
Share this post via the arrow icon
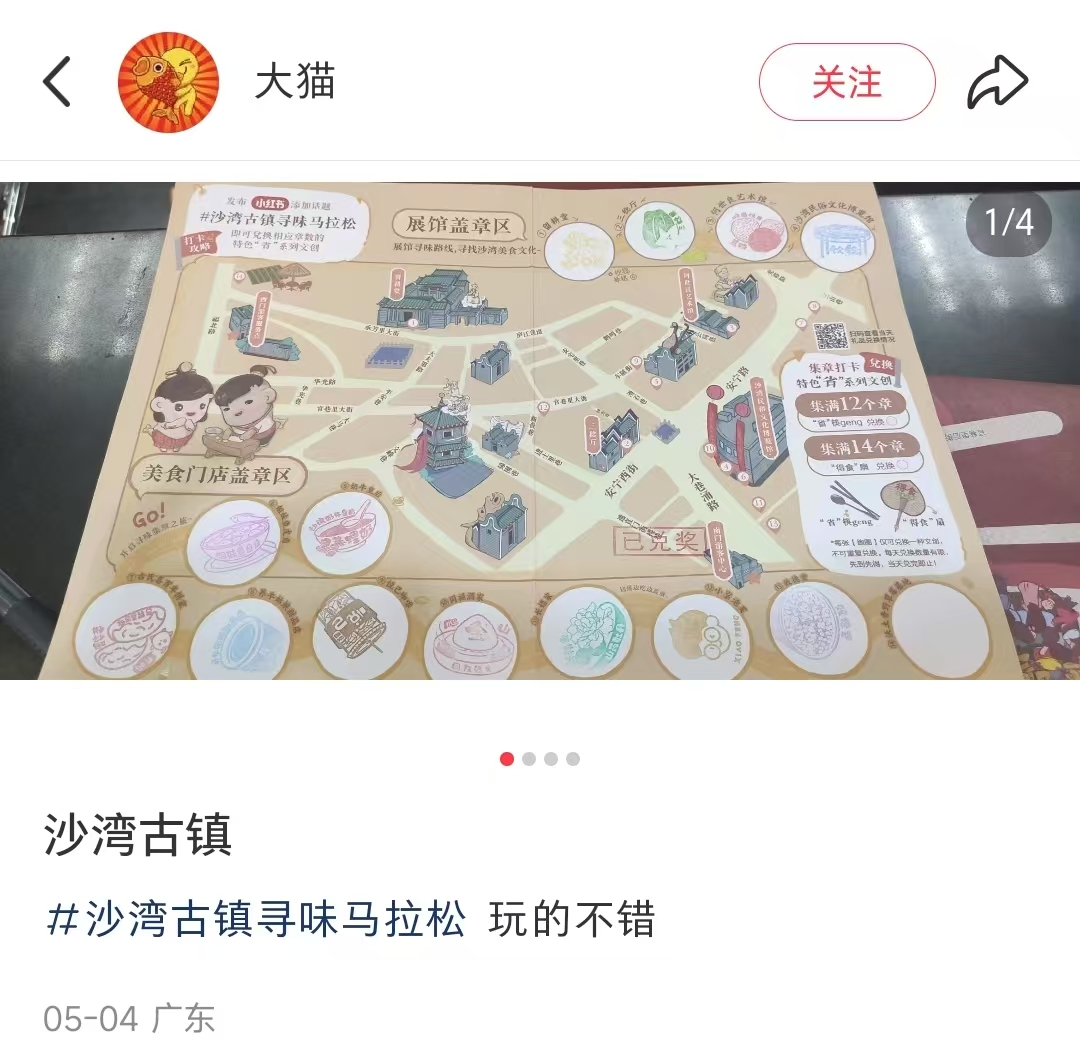997,82
